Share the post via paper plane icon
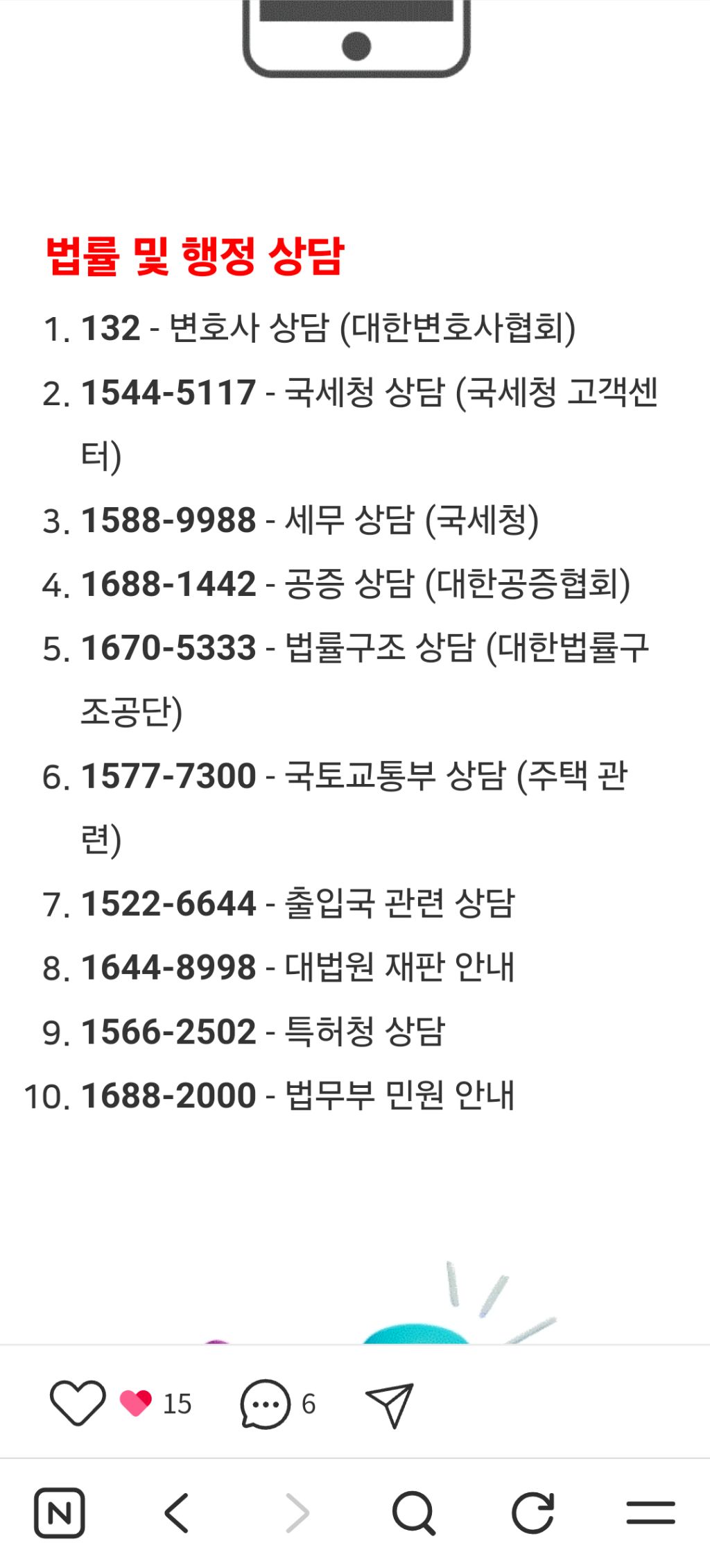 coord(390,1405)
